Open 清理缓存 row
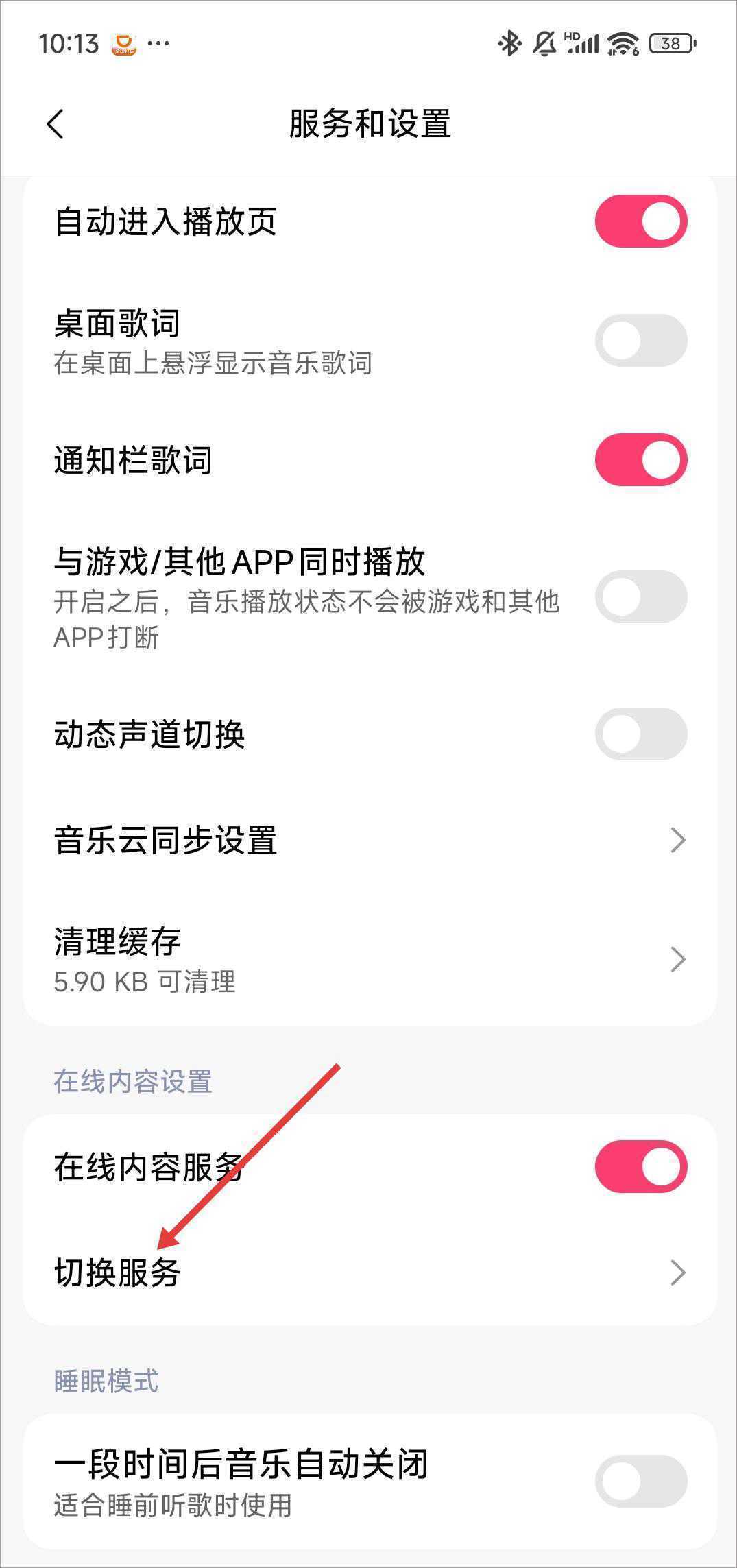Viewport: 737px width, 1568px height. pos(370,959)
